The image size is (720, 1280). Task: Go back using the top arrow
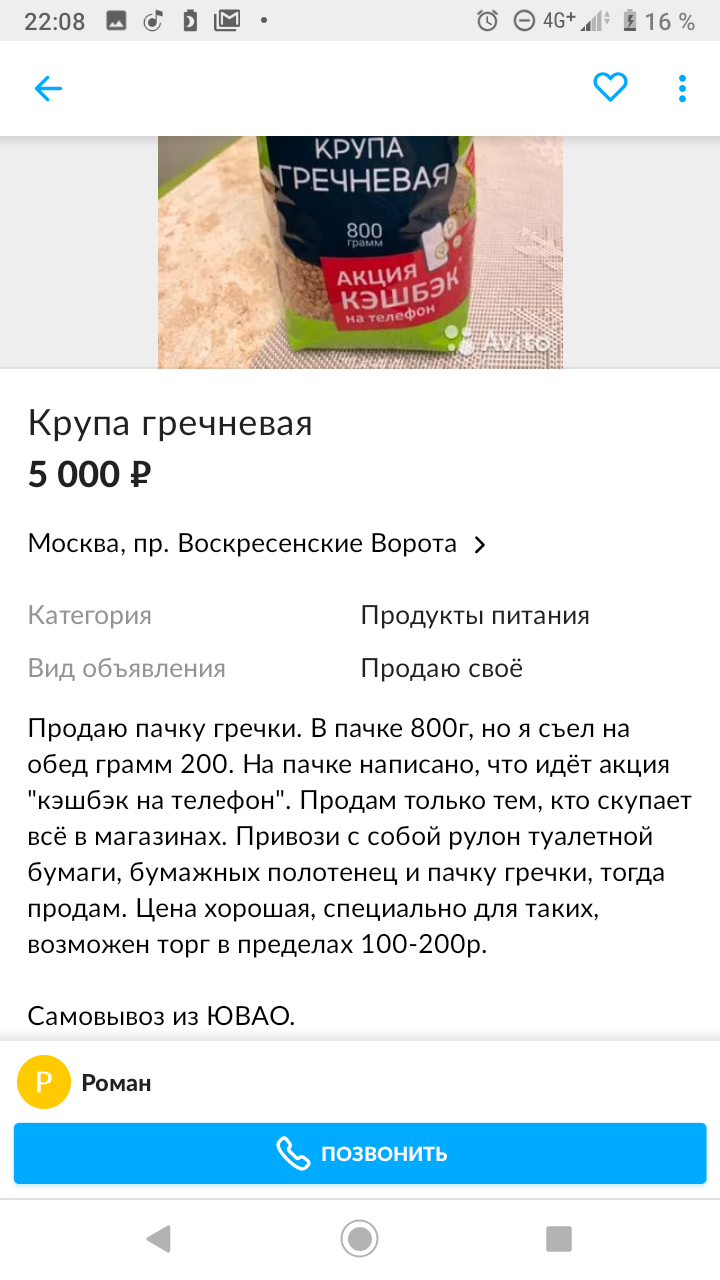pyautogui.click(x=48, y=88)
